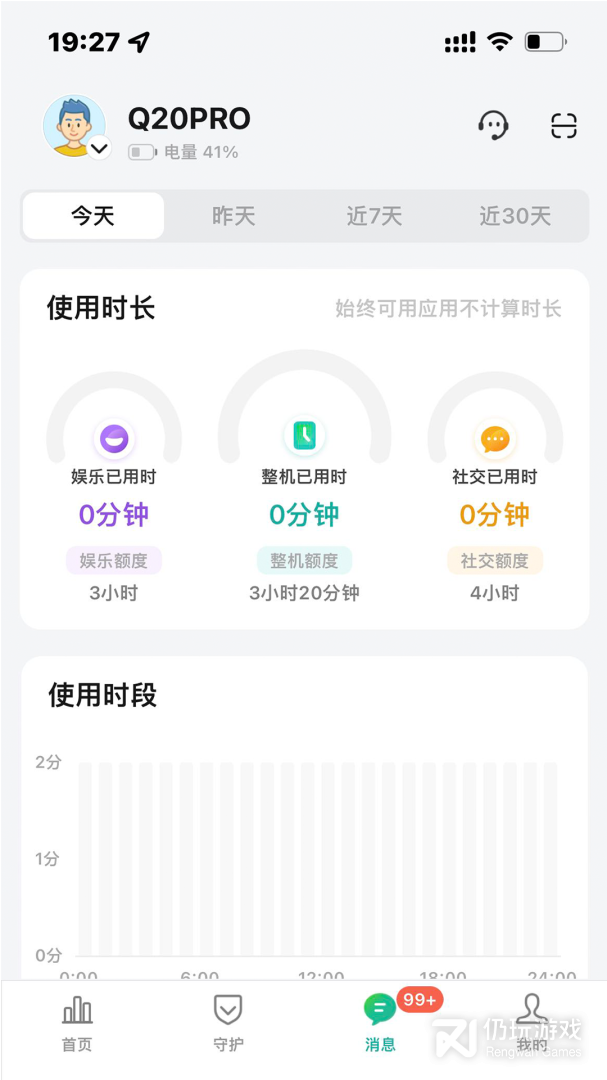This screenshot has width=607, height=1080.
Task: Open the scan code icon
Action: [564, 125]
